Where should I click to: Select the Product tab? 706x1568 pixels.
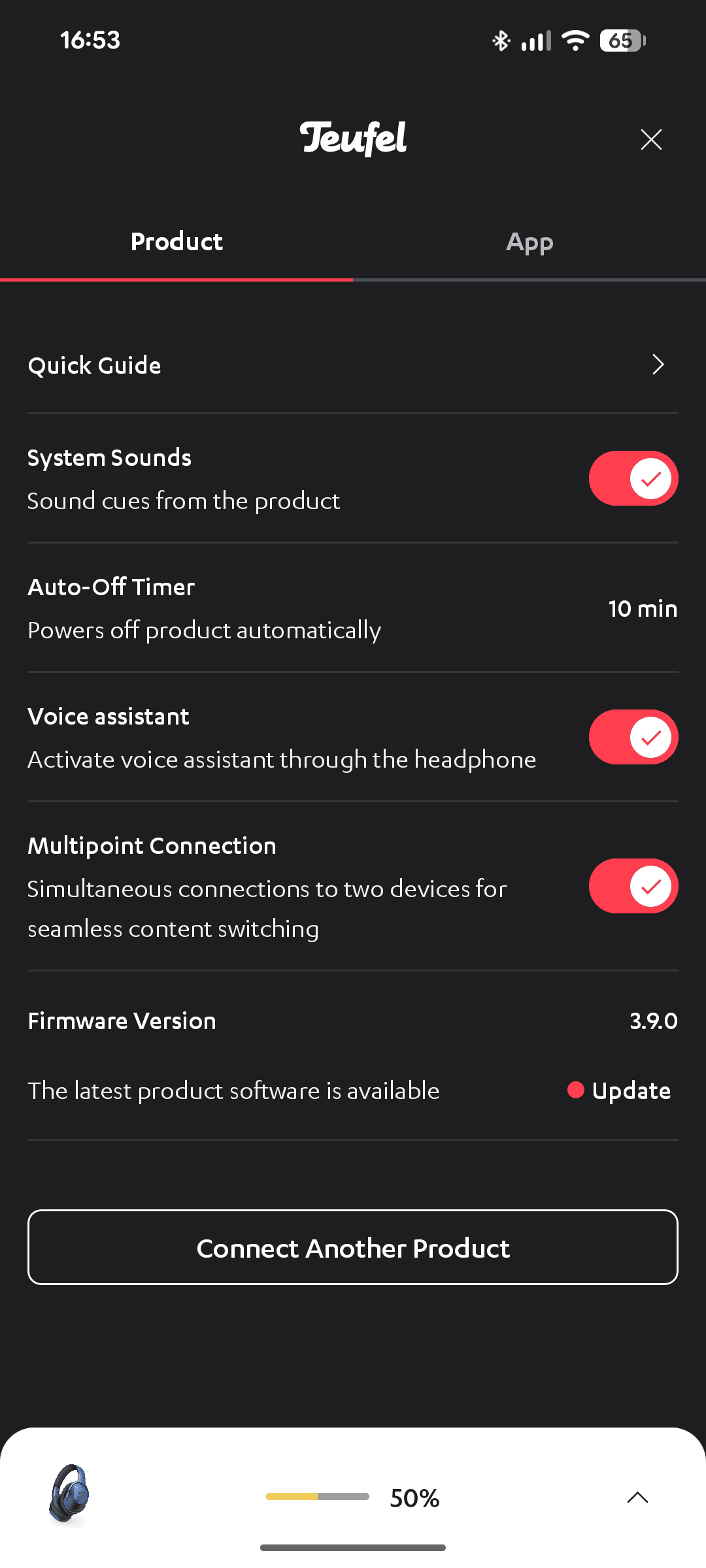tap(176, 242)
